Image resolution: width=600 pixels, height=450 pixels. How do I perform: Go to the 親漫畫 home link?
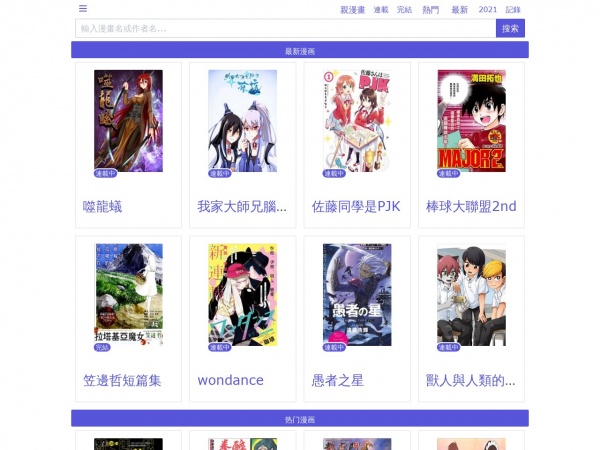pyautogui.click(x=352, y=9)
